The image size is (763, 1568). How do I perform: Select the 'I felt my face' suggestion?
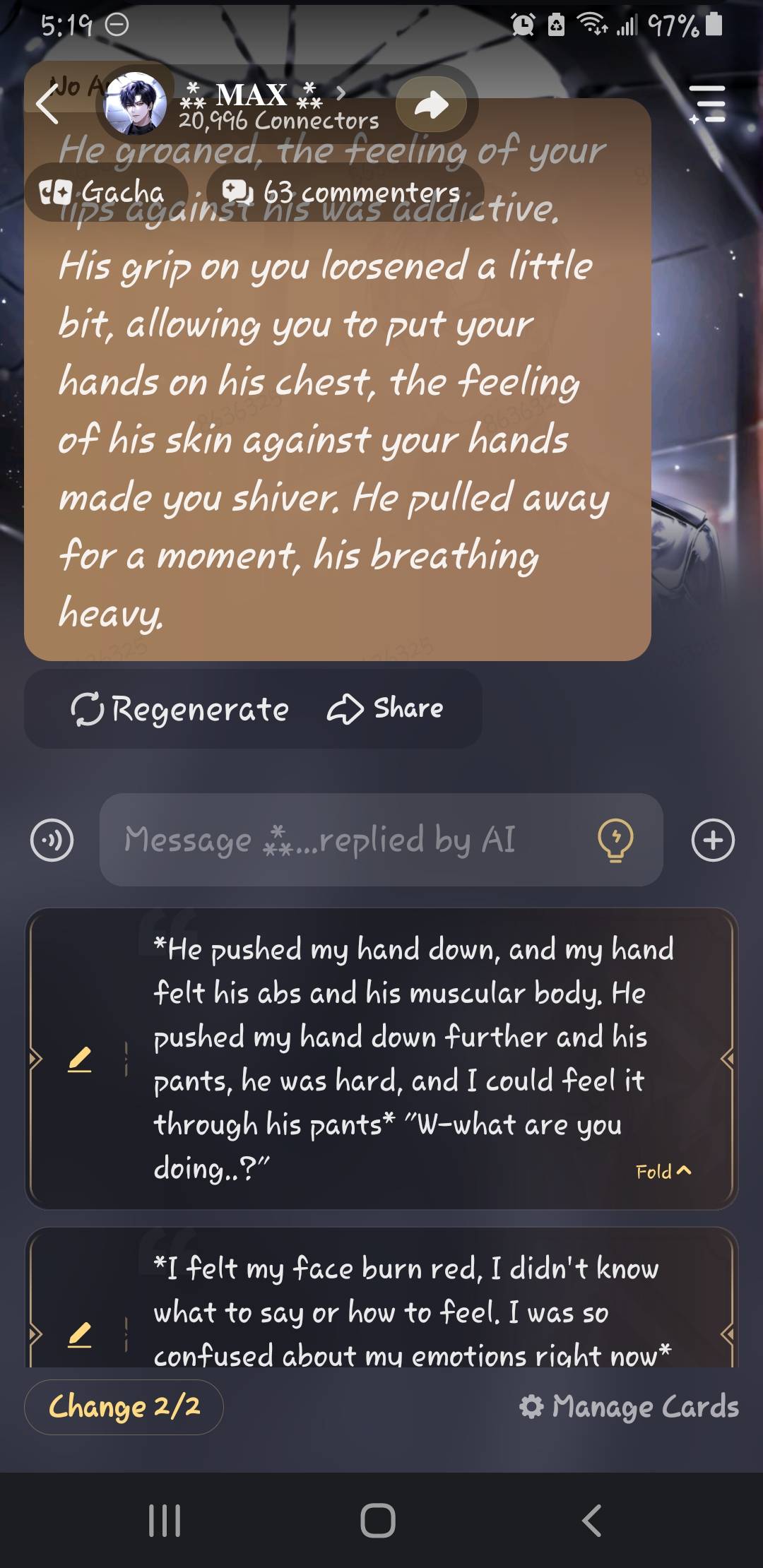click(410, 1312)
